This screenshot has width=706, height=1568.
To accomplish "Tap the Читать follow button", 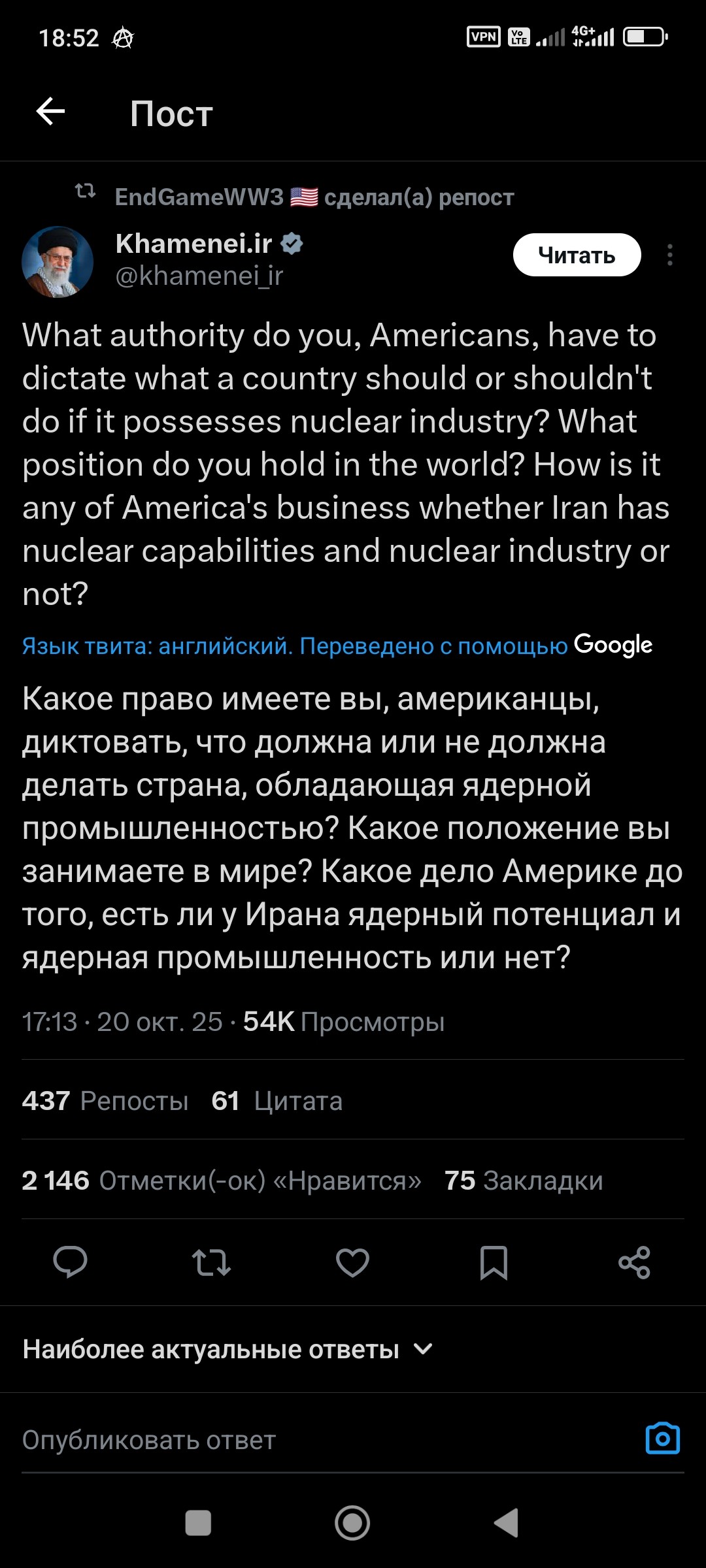I will coord(576,255).
